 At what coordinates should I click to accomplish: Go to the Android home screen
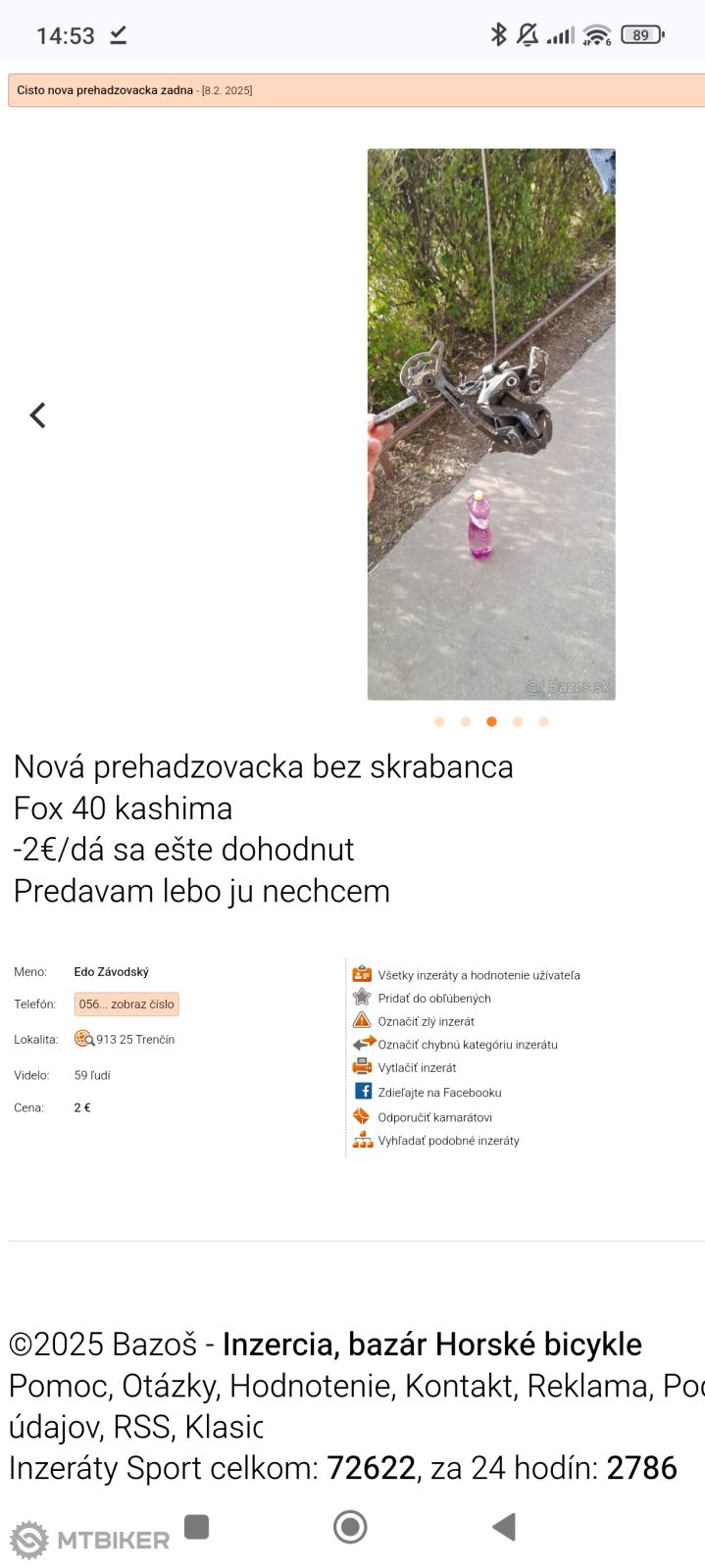coord(350,1527)
